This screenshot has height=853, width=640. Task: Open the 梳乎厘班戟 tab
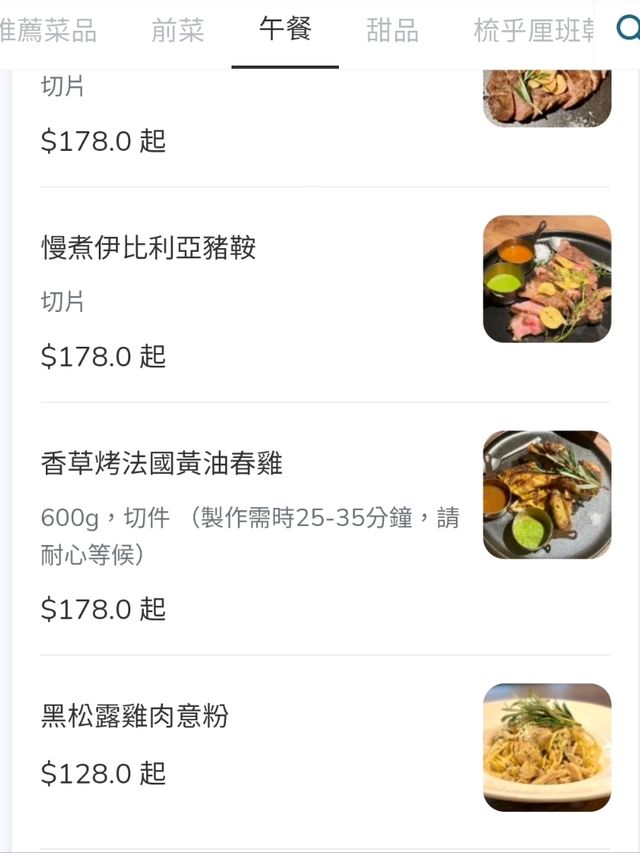535,31
